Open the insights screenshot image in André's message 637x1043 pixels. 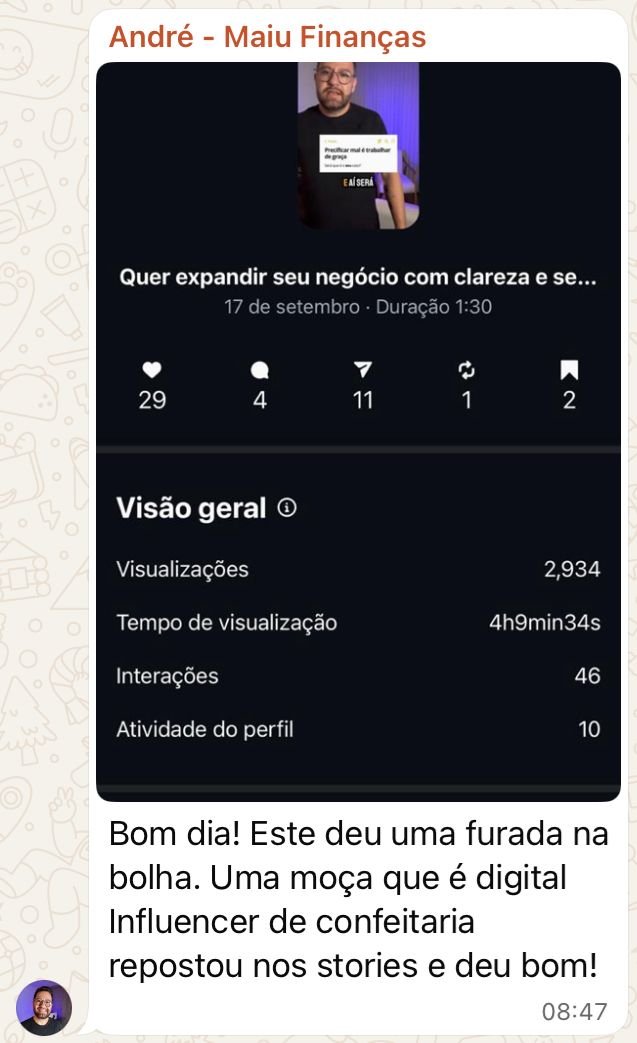[x=358, y=432]
